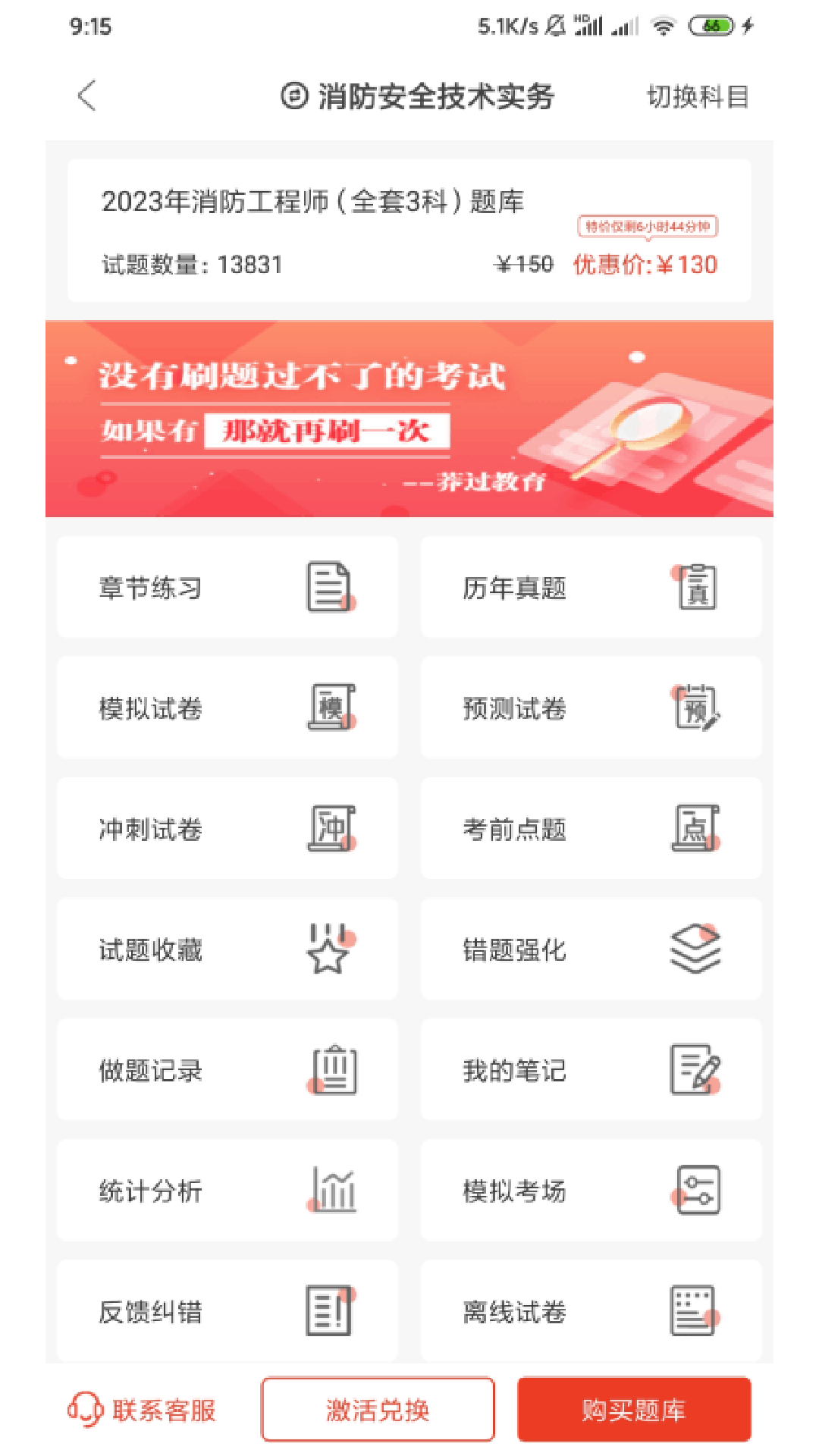Open 考前点题
819x1456 pixels.
tap(591, 829)
